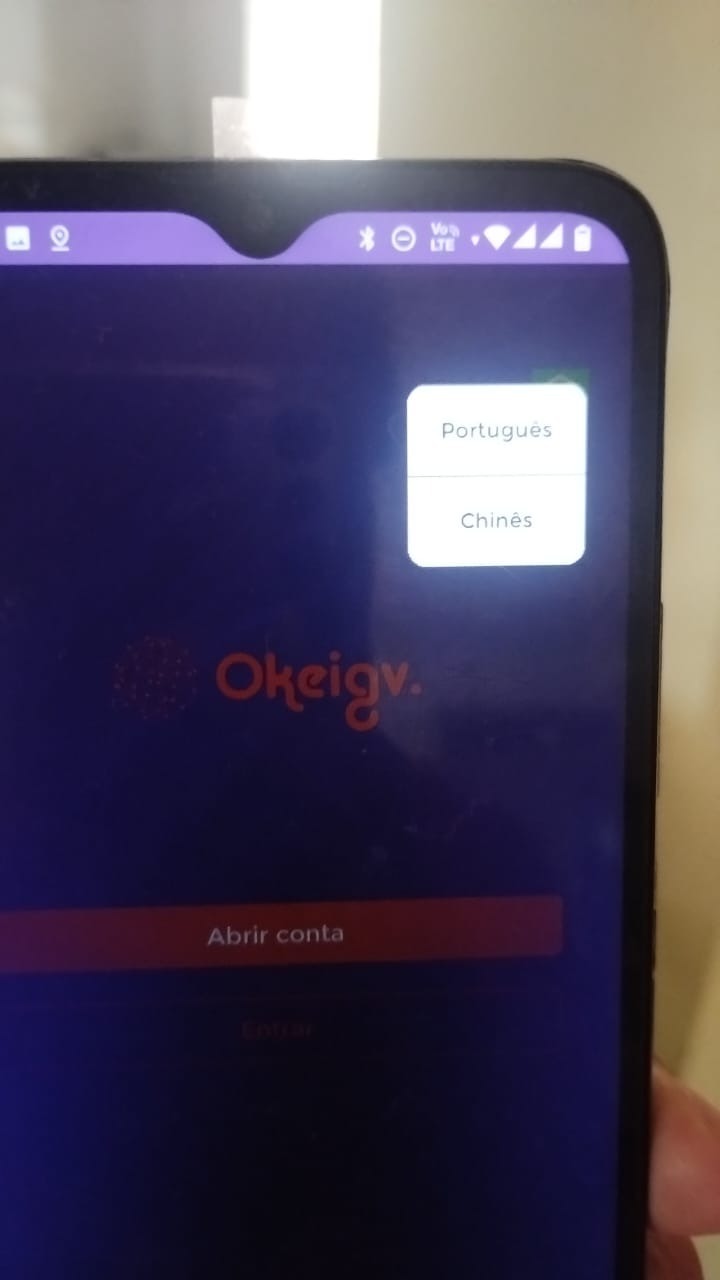The image size is (720, 1280).
Task: Open the Entrar login link
Action: click(x=277, y=1028)
